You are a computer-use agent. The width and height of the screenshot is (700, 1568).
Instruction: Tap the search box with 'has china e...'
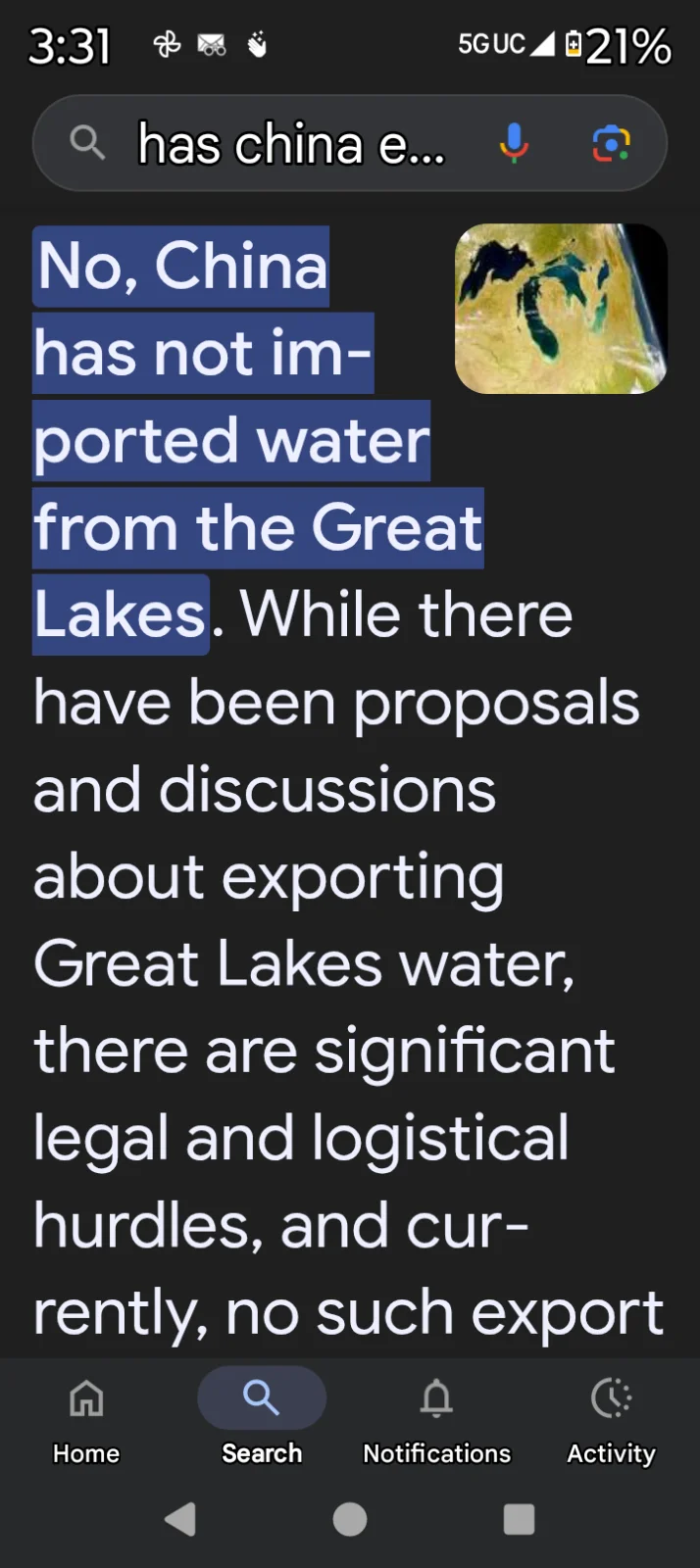click(290, 144)
